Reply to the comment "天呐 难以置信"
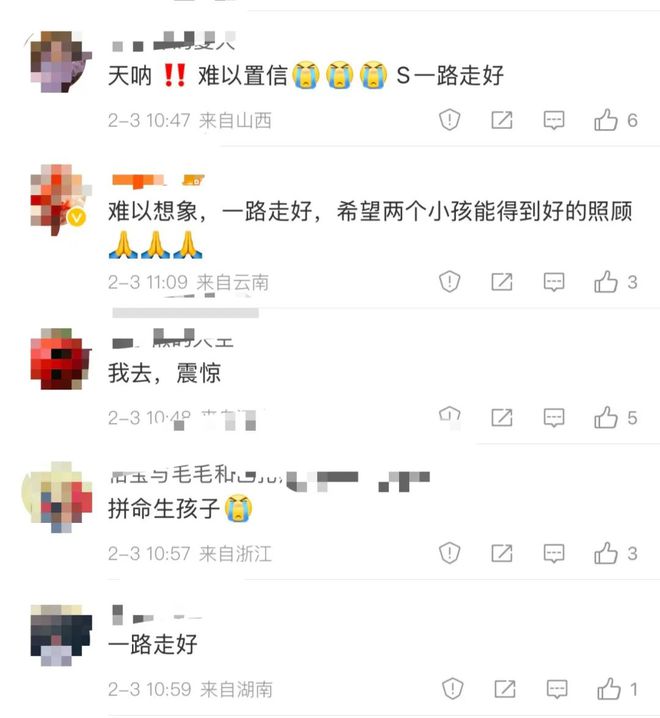Image resolution: width=660 pixels, height=718 pixels. pos(554,121)
